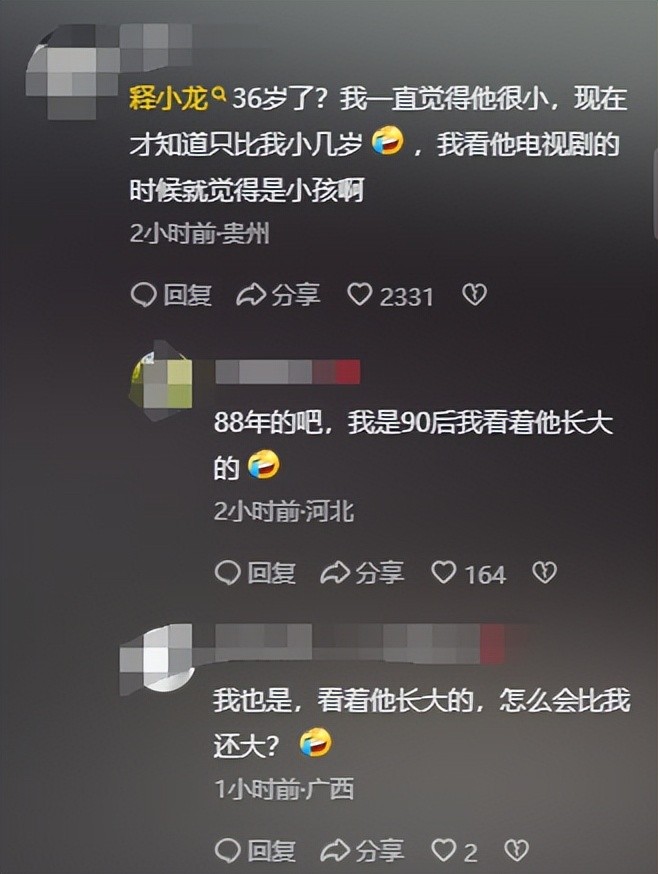Dislike the comment posted from 贵州

coord(473,295)
